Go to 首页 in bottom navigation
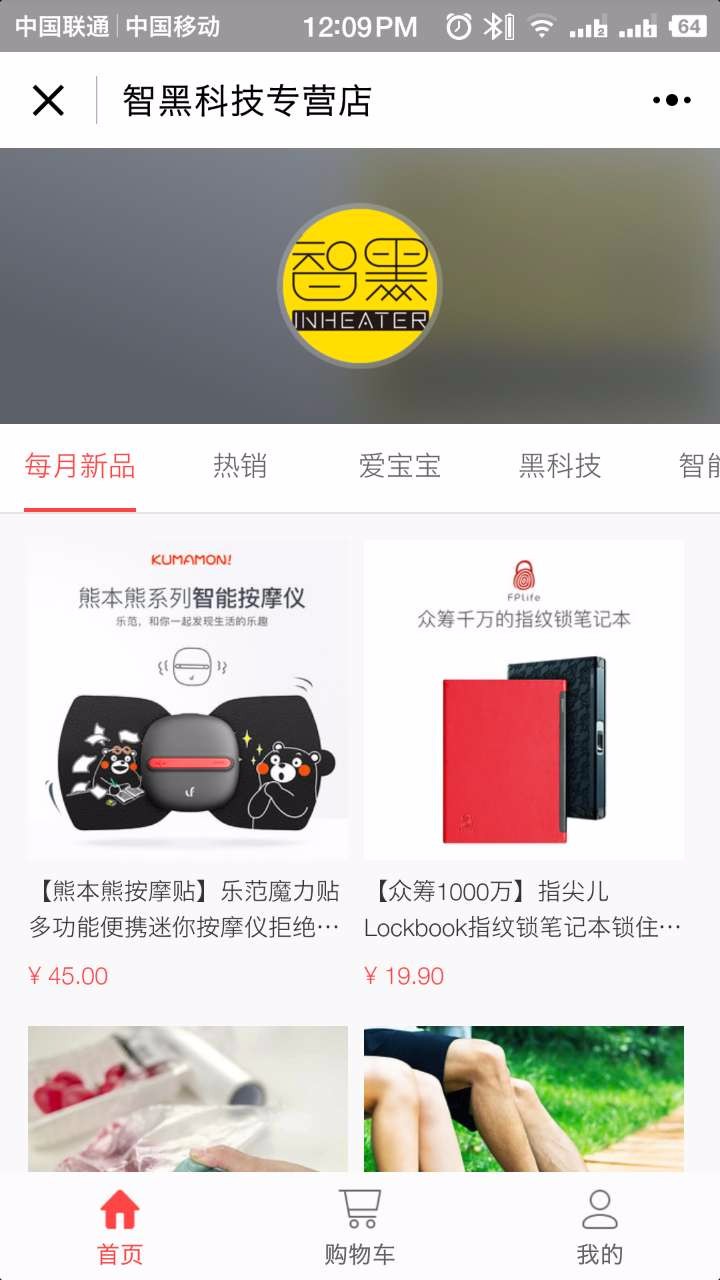Screen dimensions: 720x1280 (120, 1227)
